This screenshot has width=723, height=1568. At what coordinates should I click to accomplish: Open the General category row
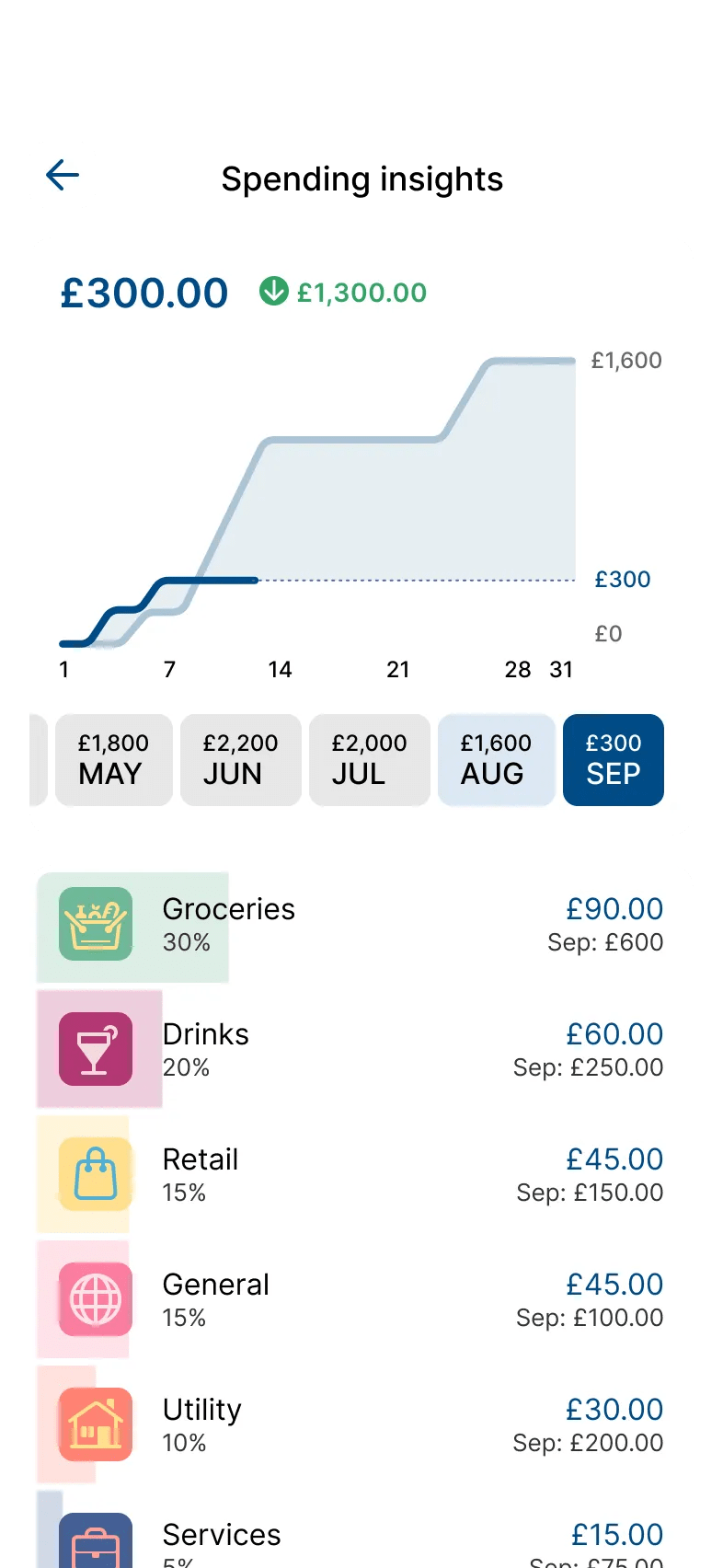(361, 1300)
